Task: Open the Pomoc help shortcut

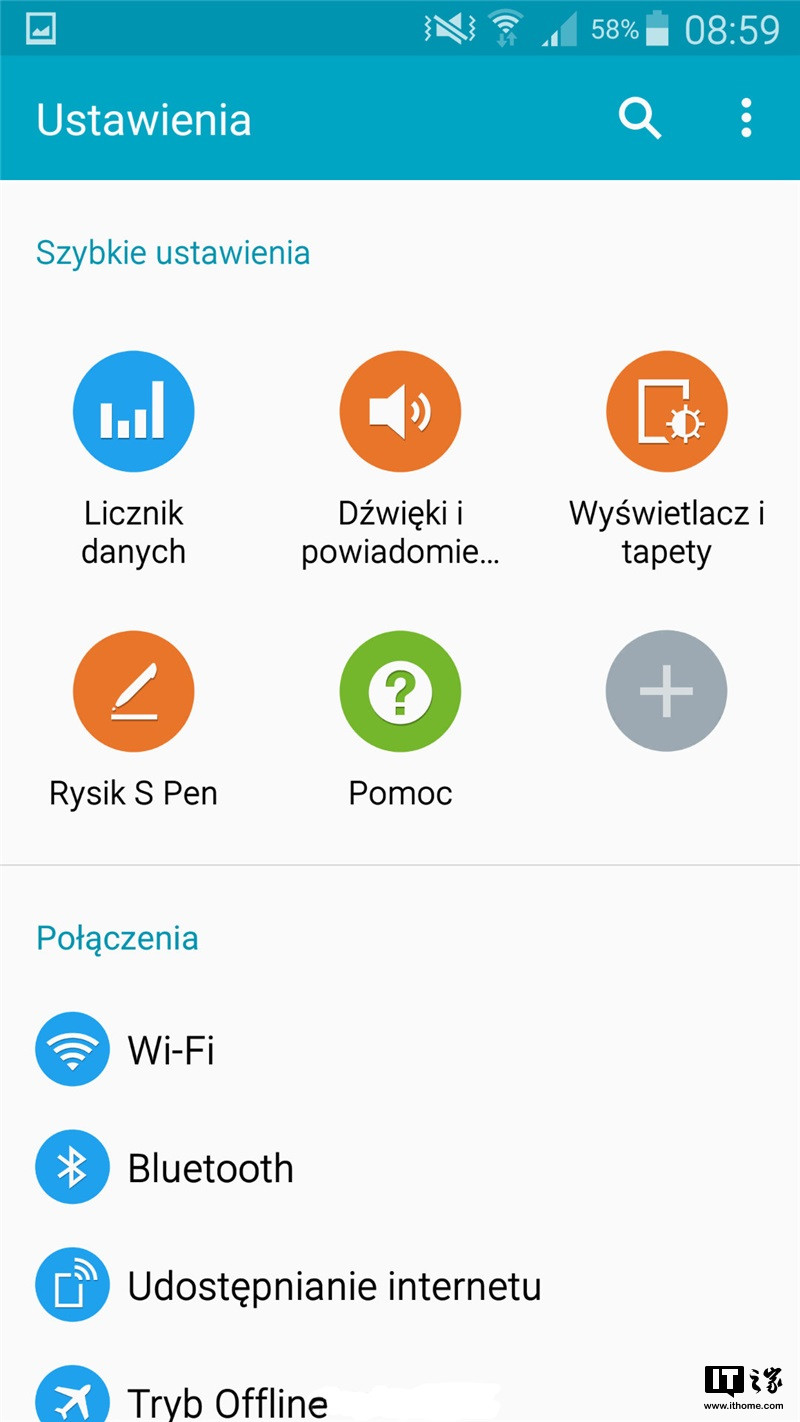Action: 400,720
